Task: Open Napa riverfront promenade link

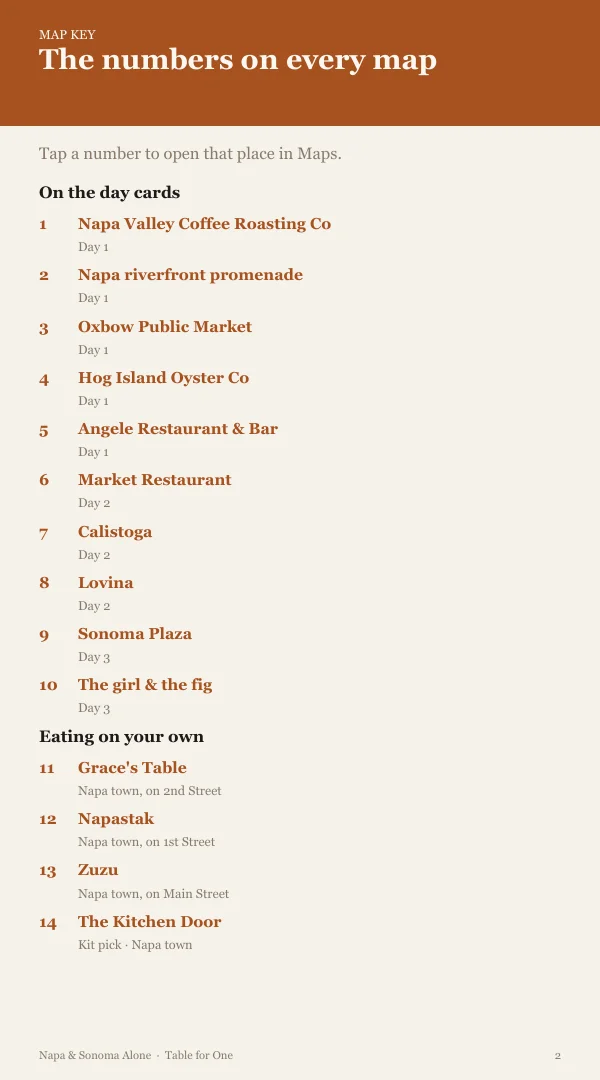Action: point(190,275)
